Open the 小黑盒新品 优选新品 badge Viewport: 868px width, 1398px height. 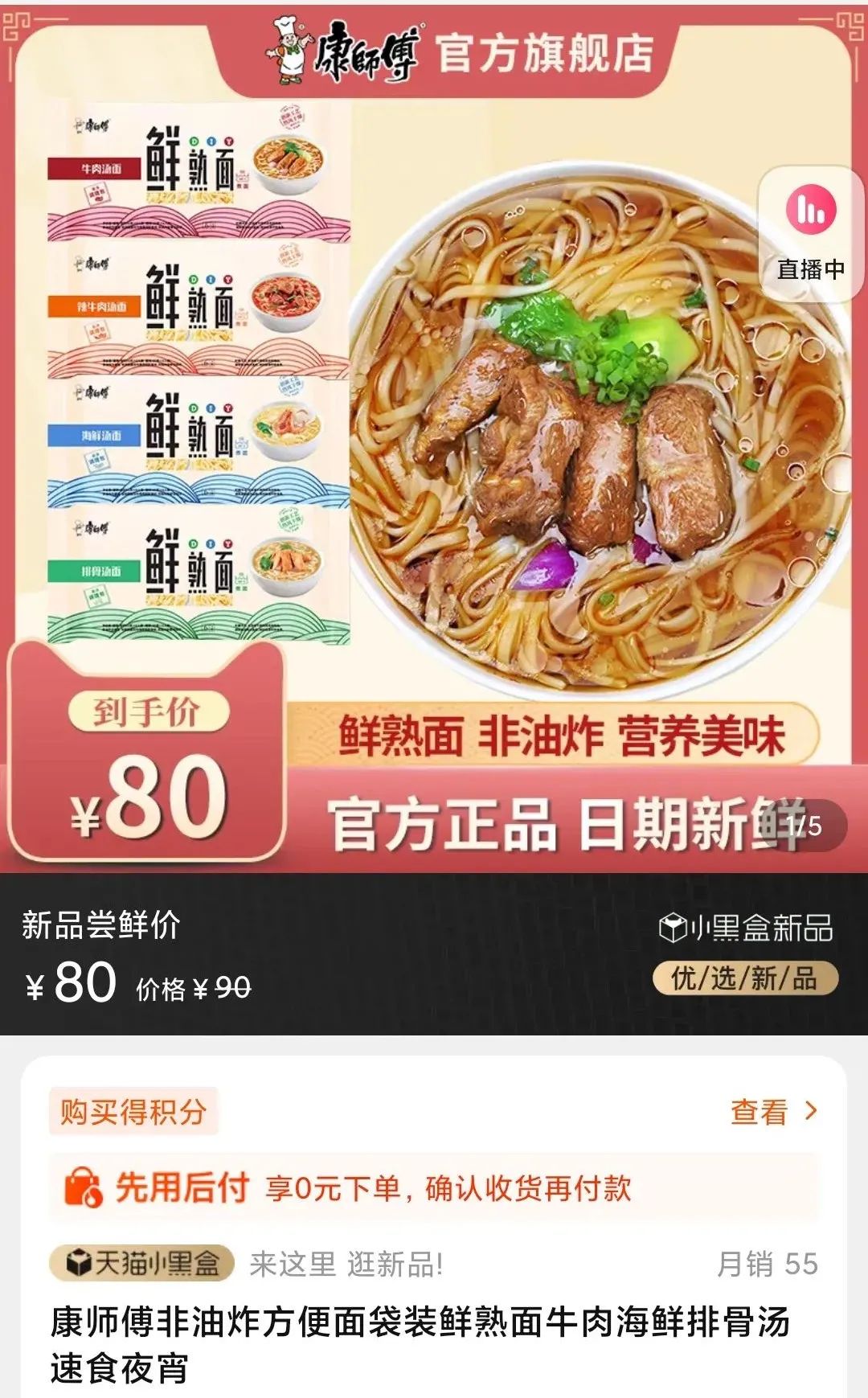click(x=746, y=953)
